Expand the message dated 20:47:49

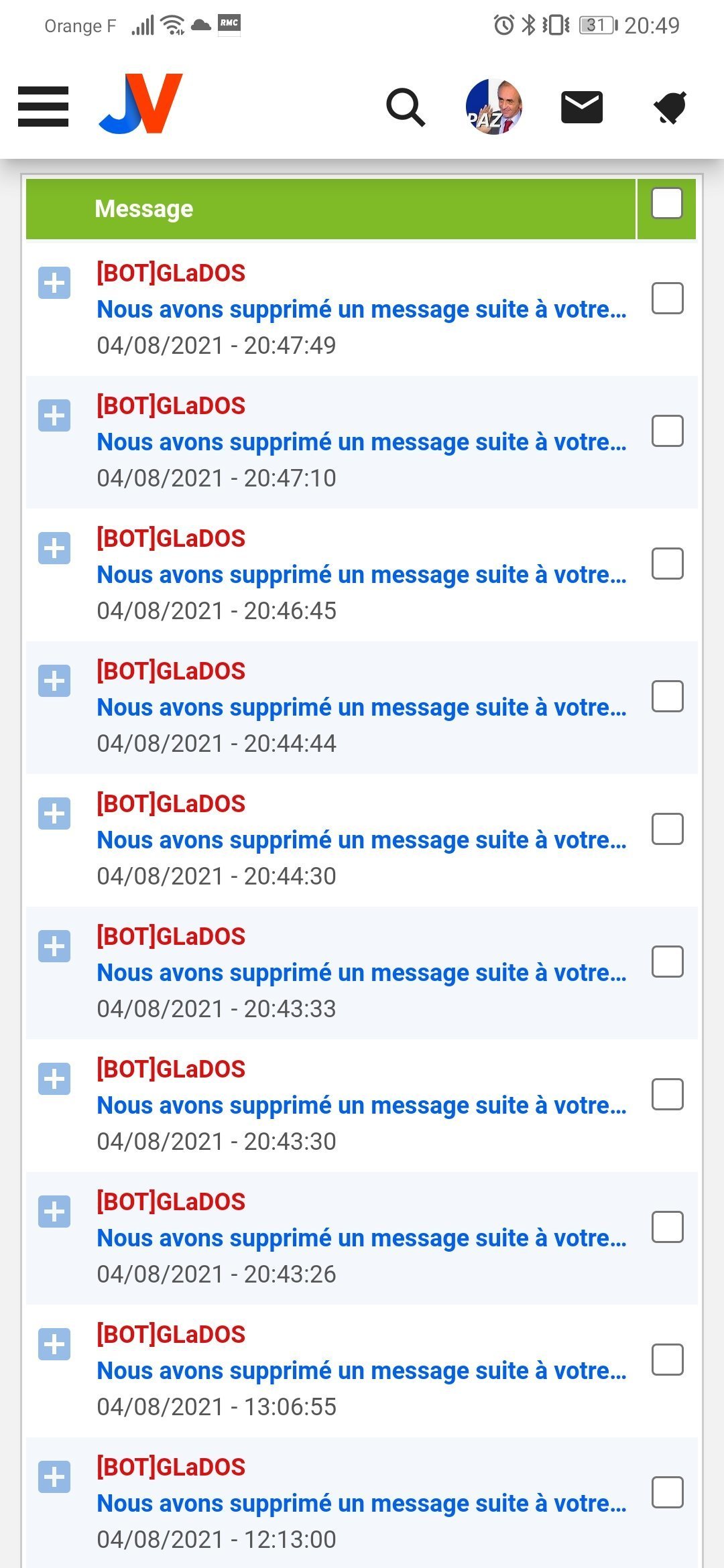point(54,283)
